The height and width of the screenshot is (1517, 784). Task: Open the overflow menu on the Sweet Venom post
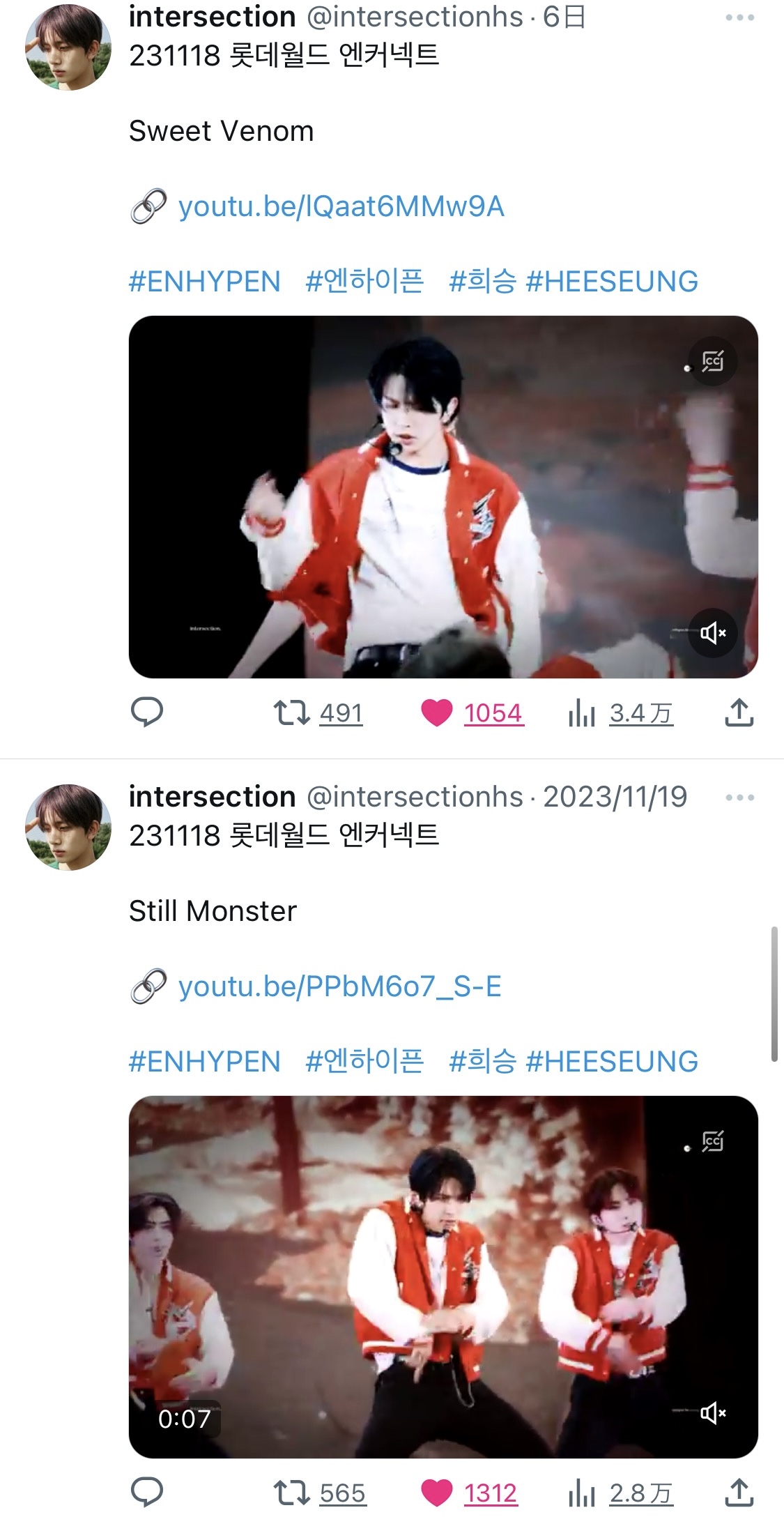[739, 17]
